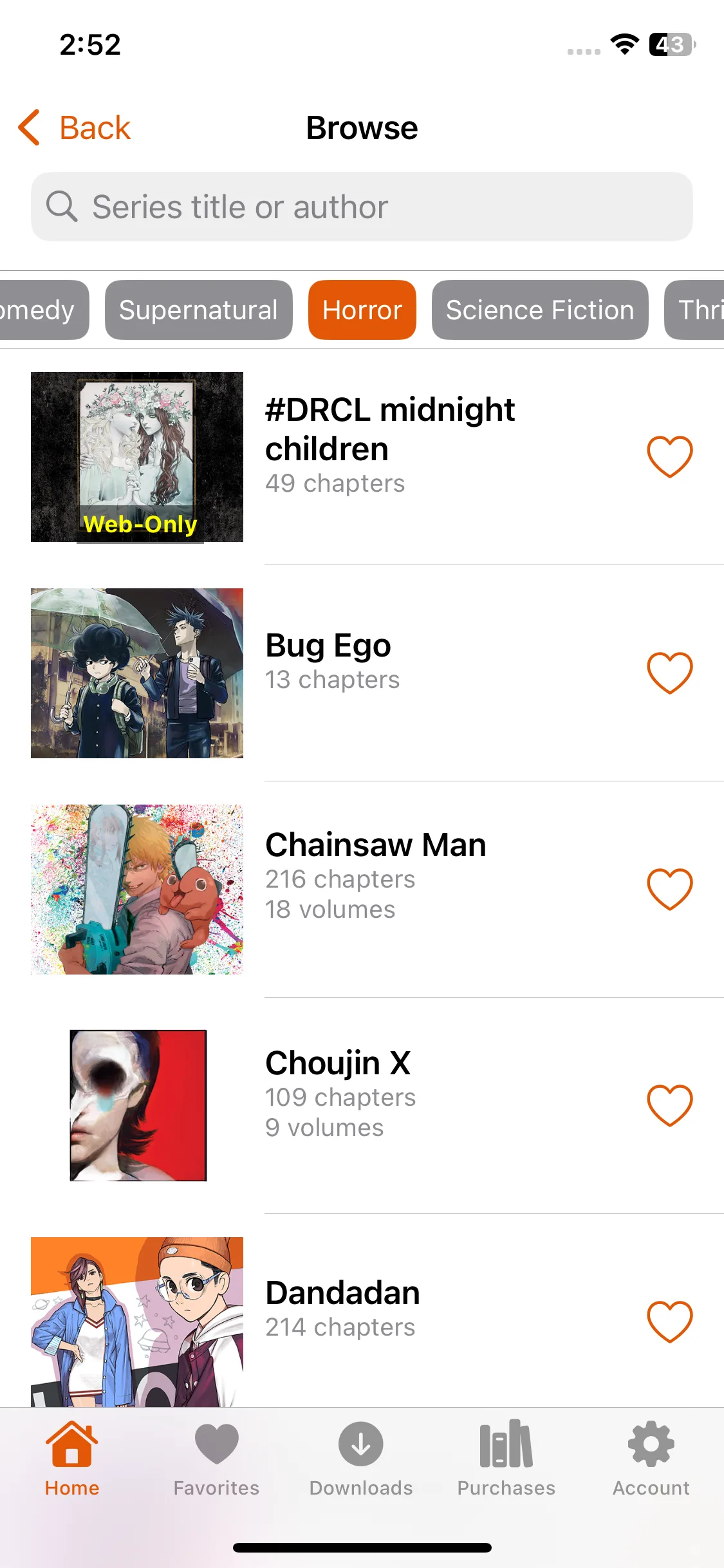Open the Dandadan series
The height and width of the screenshot is (1568, 724).
(x=342, y=1293)
